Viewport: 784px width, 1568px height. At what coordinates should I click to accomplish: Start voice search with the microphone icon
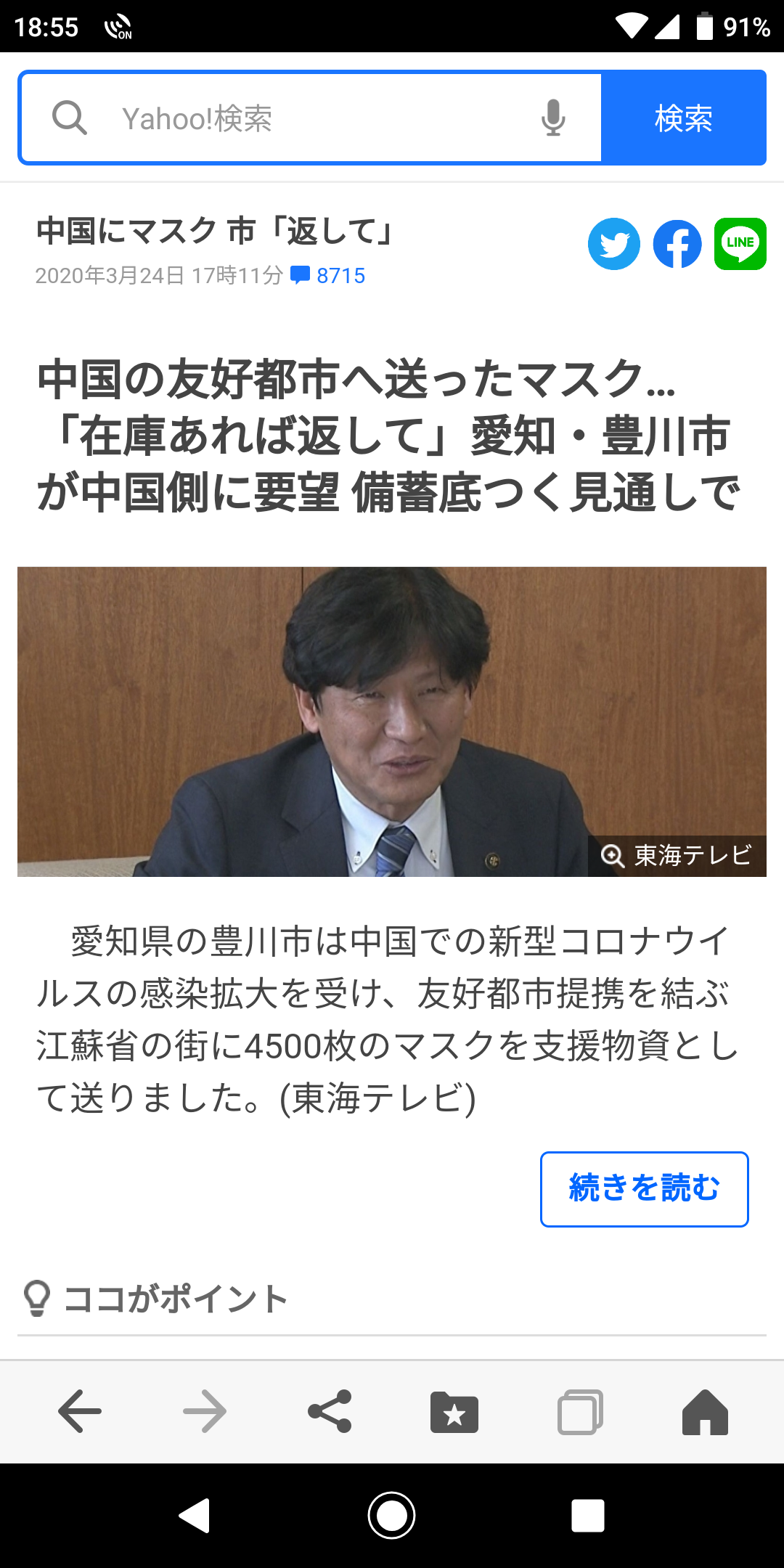[x=553, y=118]
